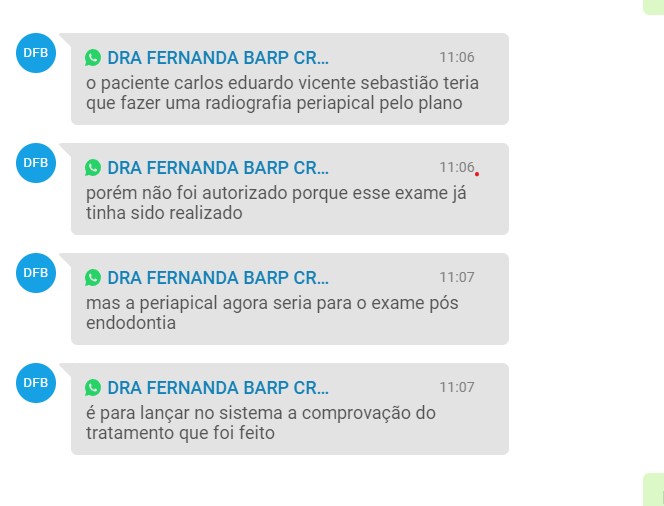The image size is (664, 506).
Task: Open sender name on 'não foi autorizado' message
Action: [217, 168]
